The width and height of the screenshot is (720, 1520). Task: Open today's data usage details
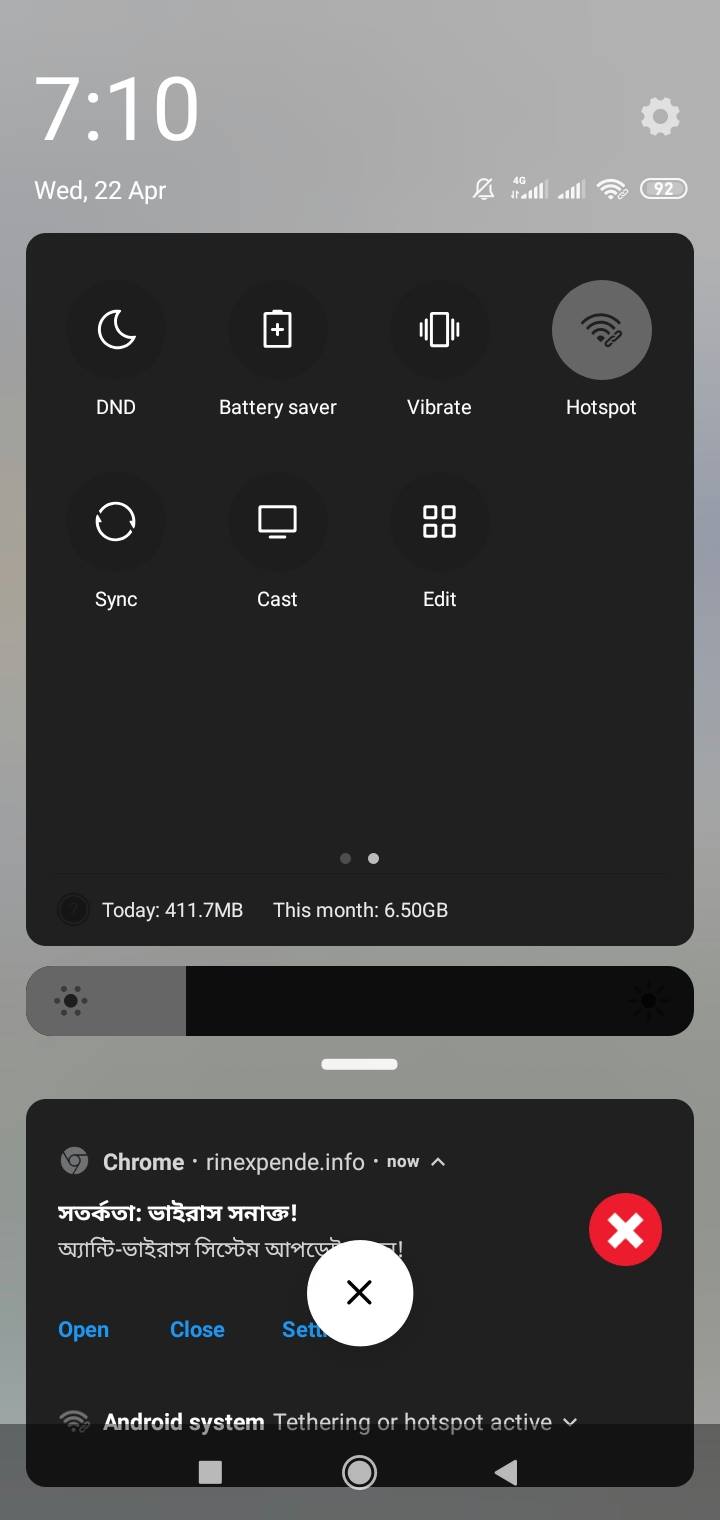(172, 910)
